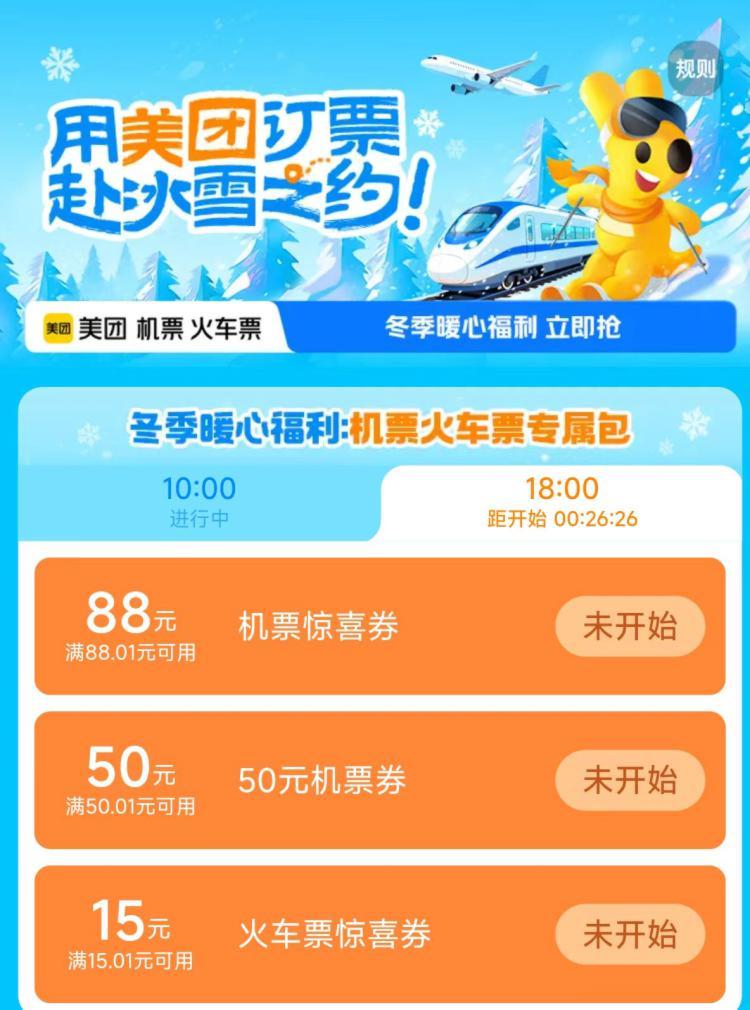The height and width of the screenshot is (1010, 750).
Task: Switch to the 10:00 进行中 session tab
Action: pos(199,502)
